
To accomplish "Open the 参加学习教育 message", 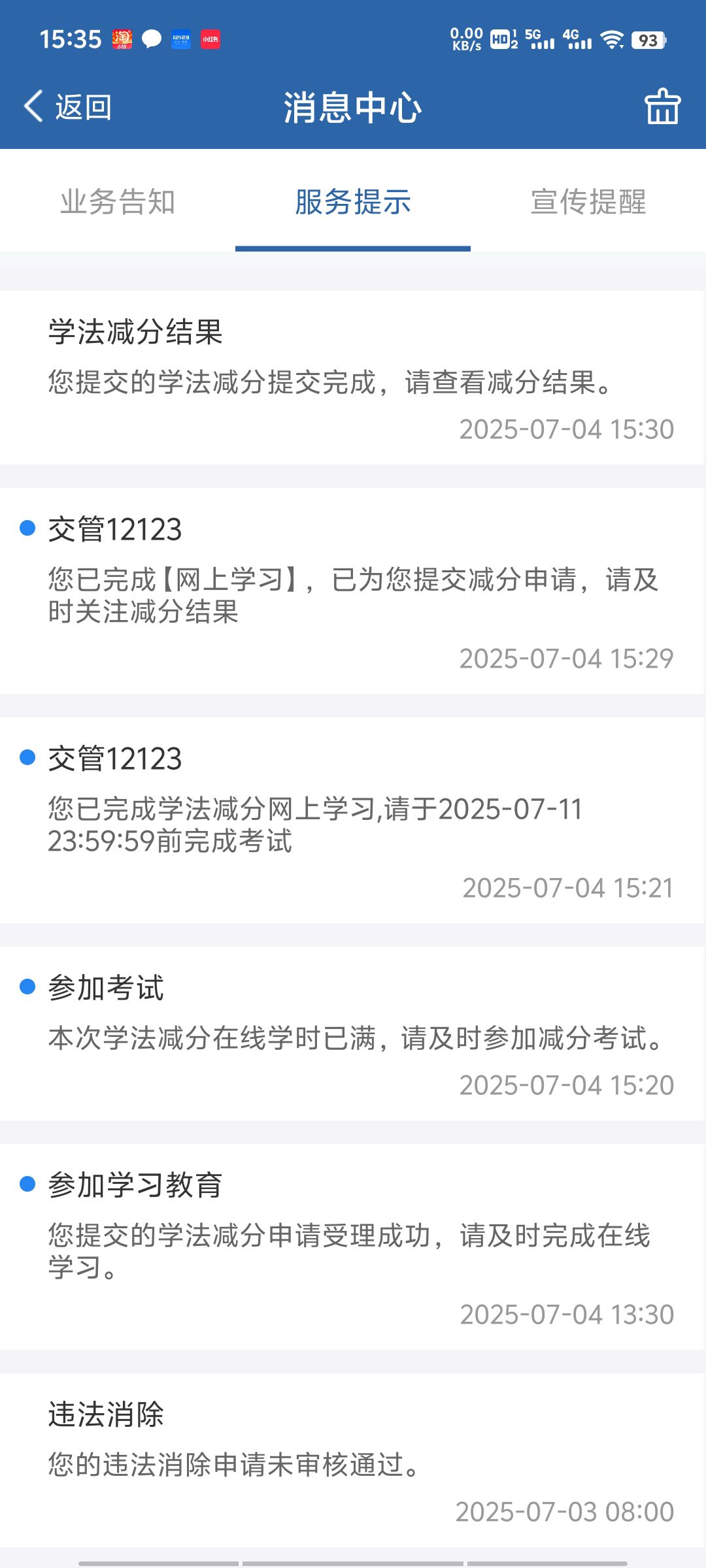I will pyautogui.click(x=353, y=1247).
